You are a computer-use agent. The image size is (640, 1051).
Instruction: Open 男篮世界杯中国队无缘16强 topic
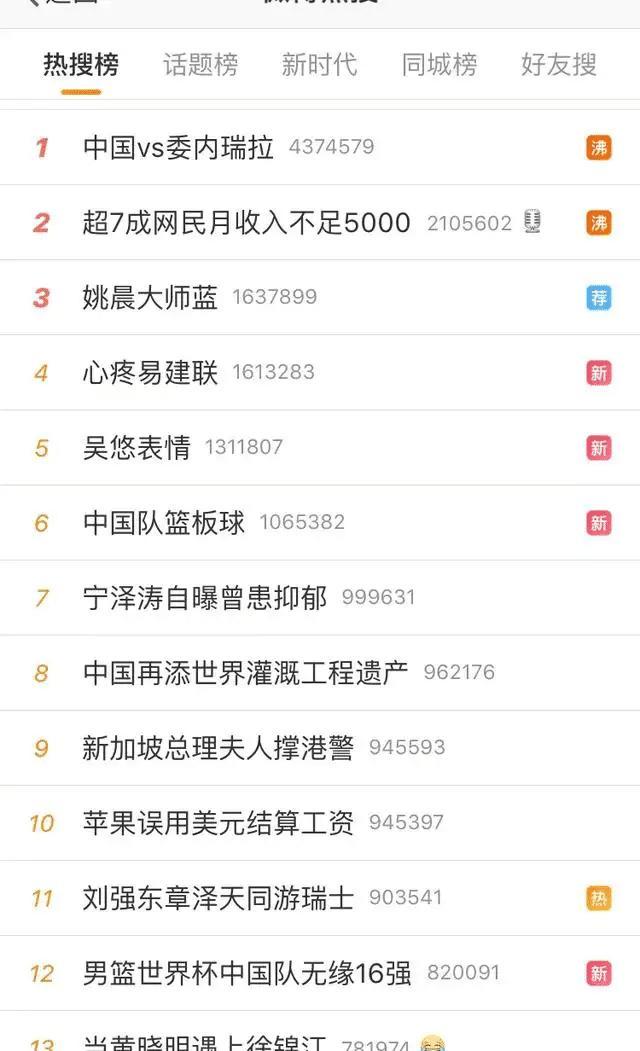[x=320, y=973]
